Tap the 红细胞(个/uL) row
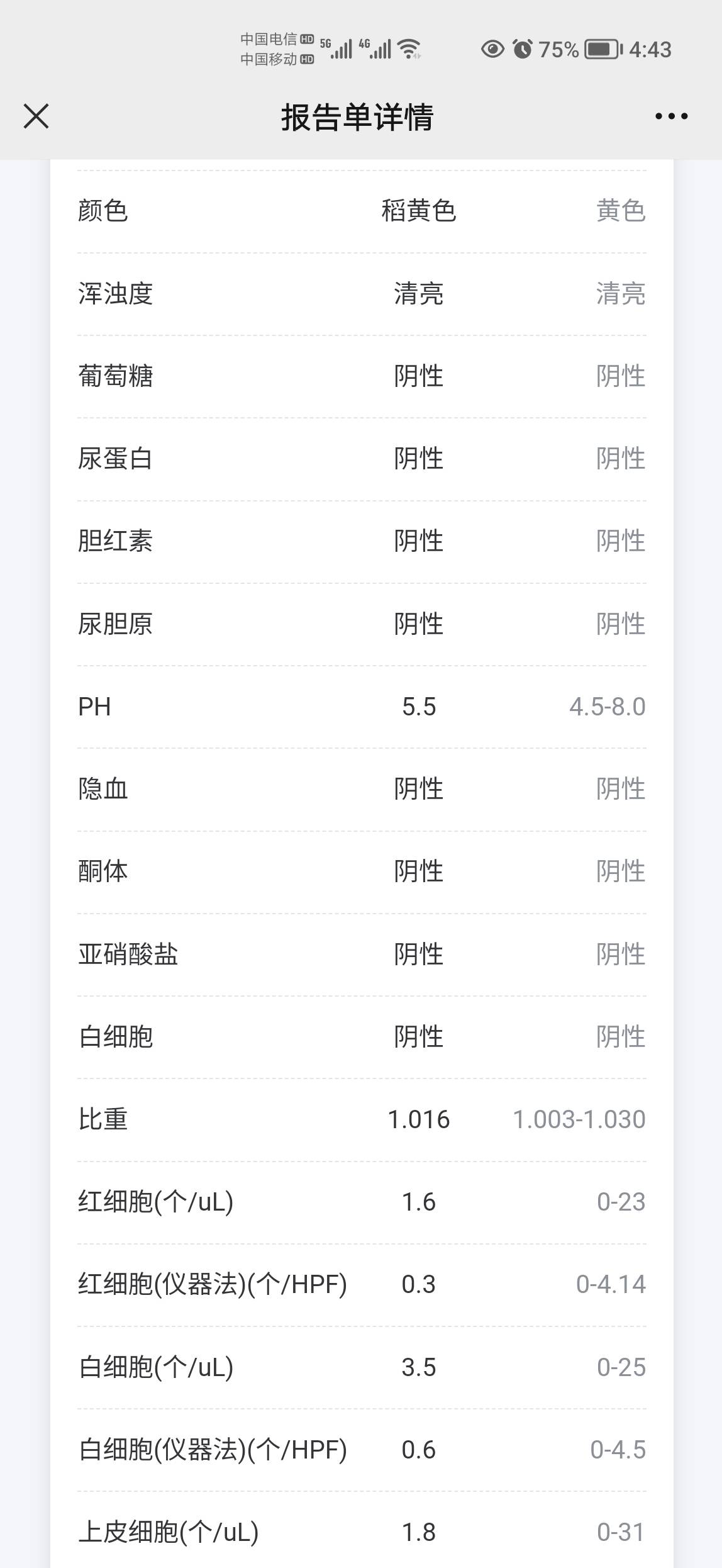This screenshot has height=1568, width=722. click(x=361, y=1201)
